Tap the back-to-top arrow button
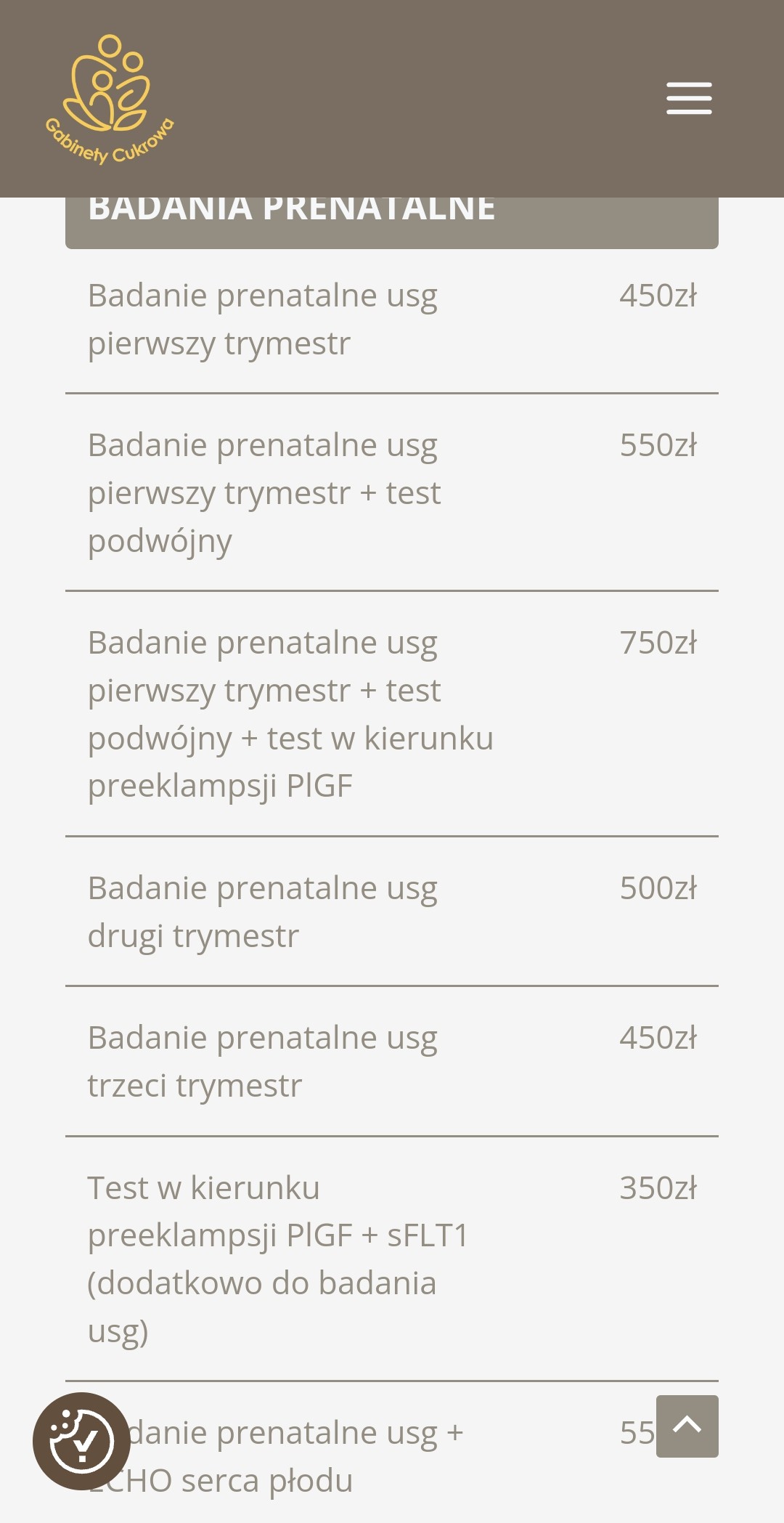Screen dimensions: 784x1523 coord(687,1426)
